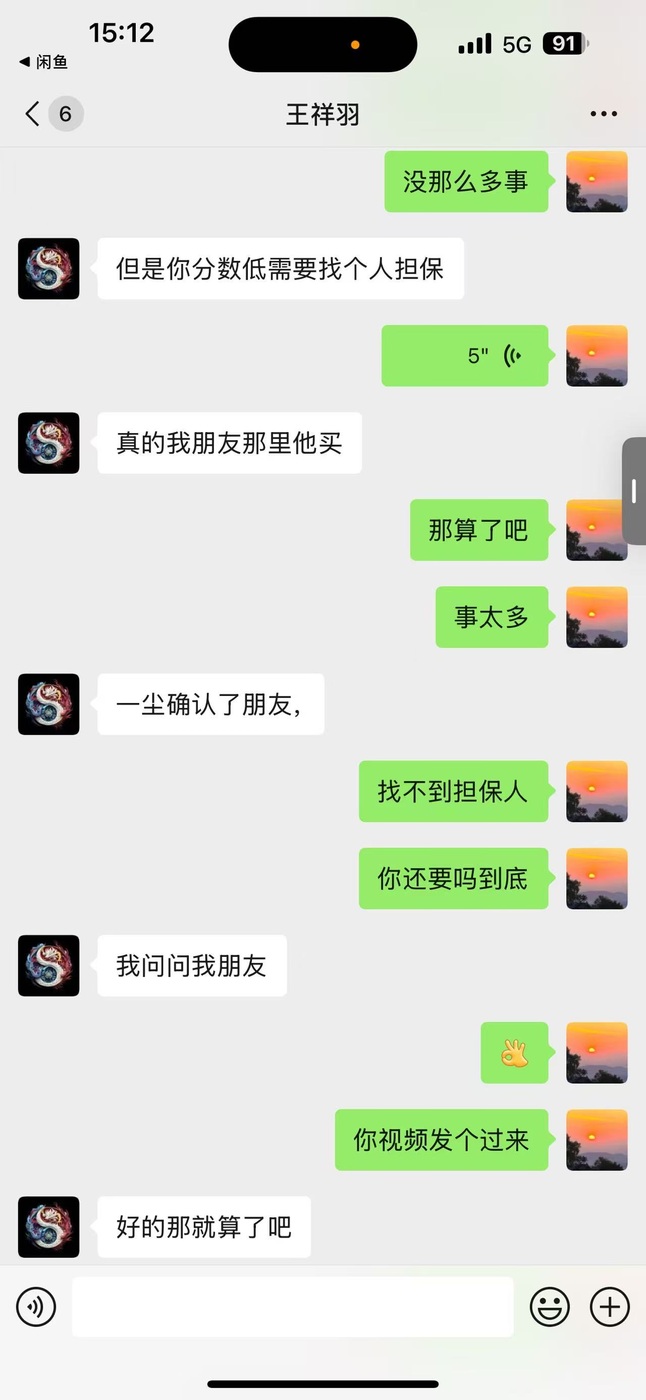Open the emoji sticker panel

point(549,1306)
